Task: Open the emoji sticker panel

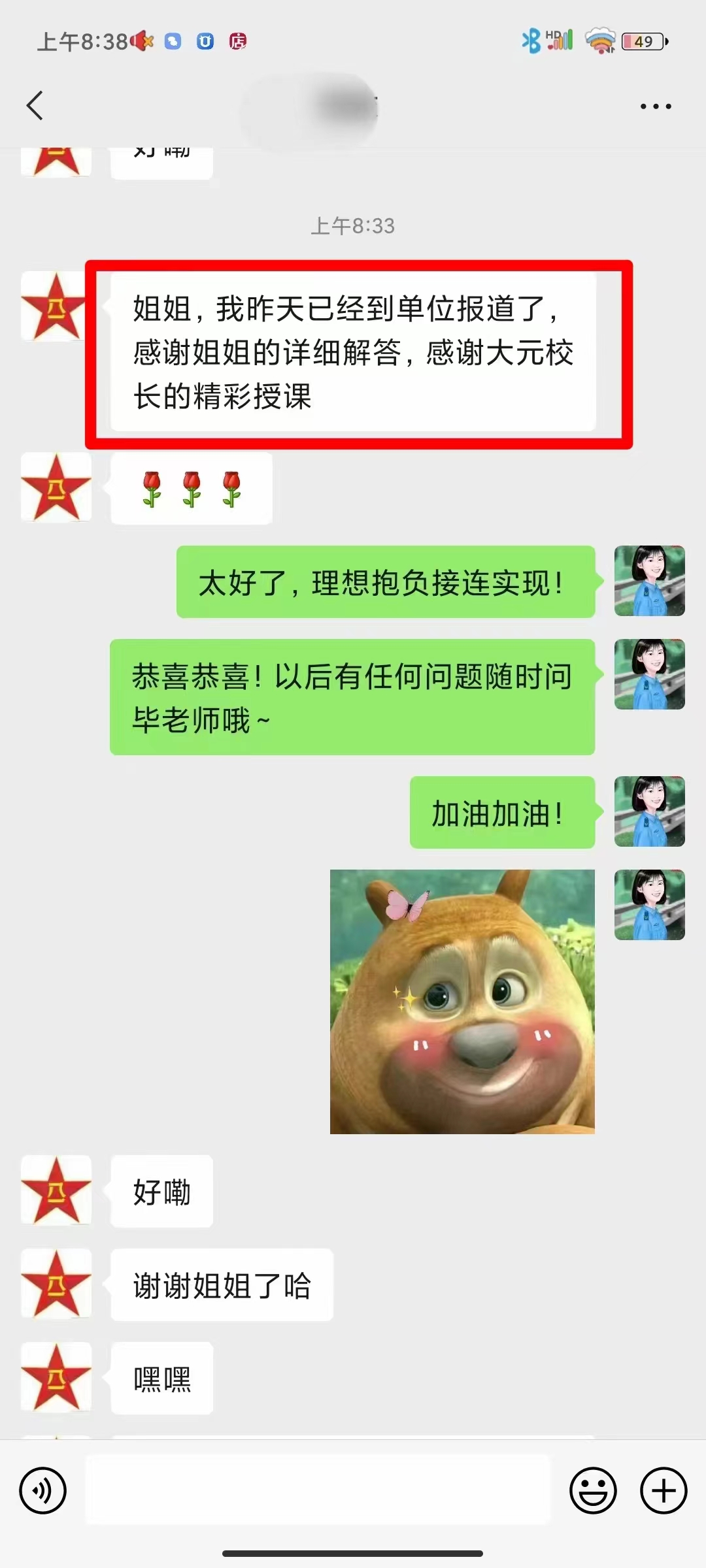Action: pos(593,1491)
